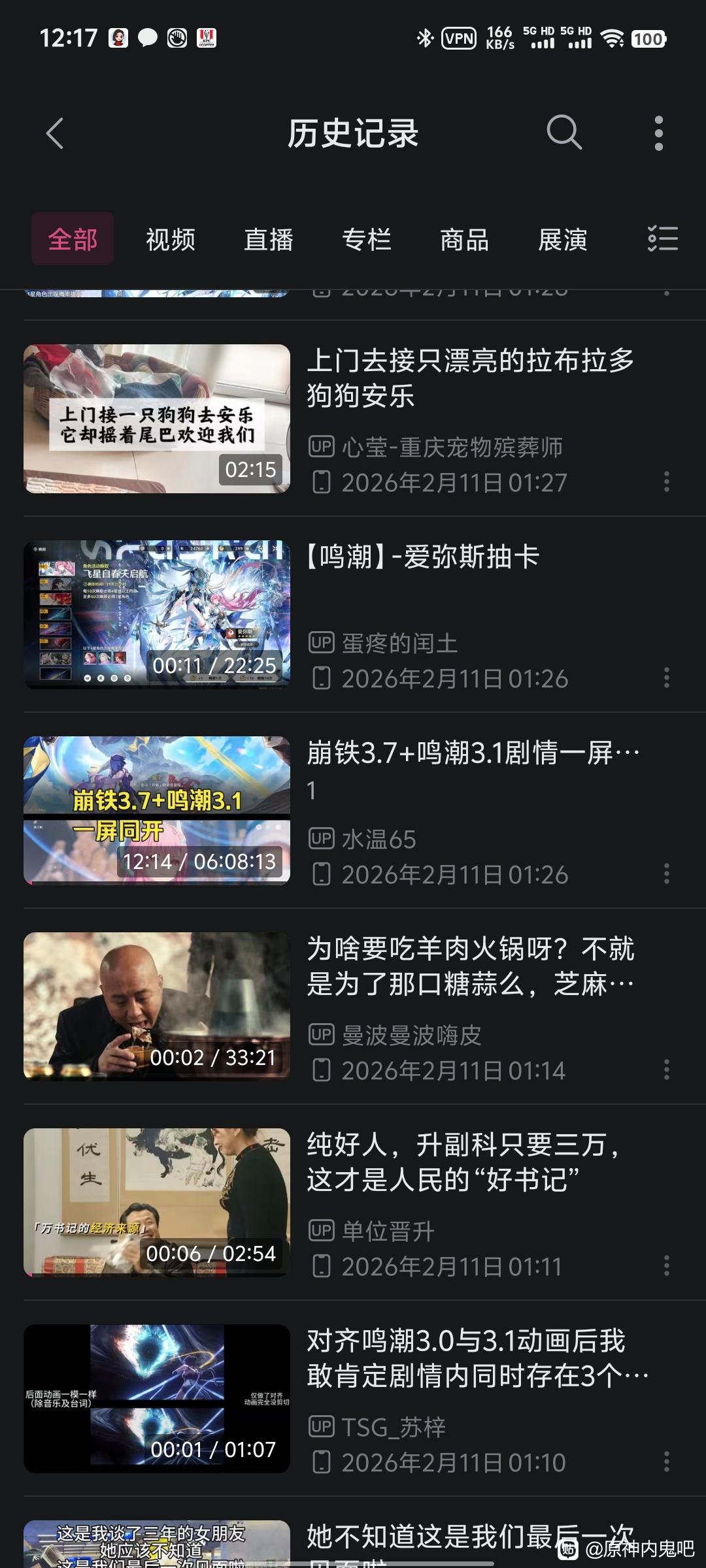
Task: Open more options for the 单位晋升 video
Action: coord(666,1266)
